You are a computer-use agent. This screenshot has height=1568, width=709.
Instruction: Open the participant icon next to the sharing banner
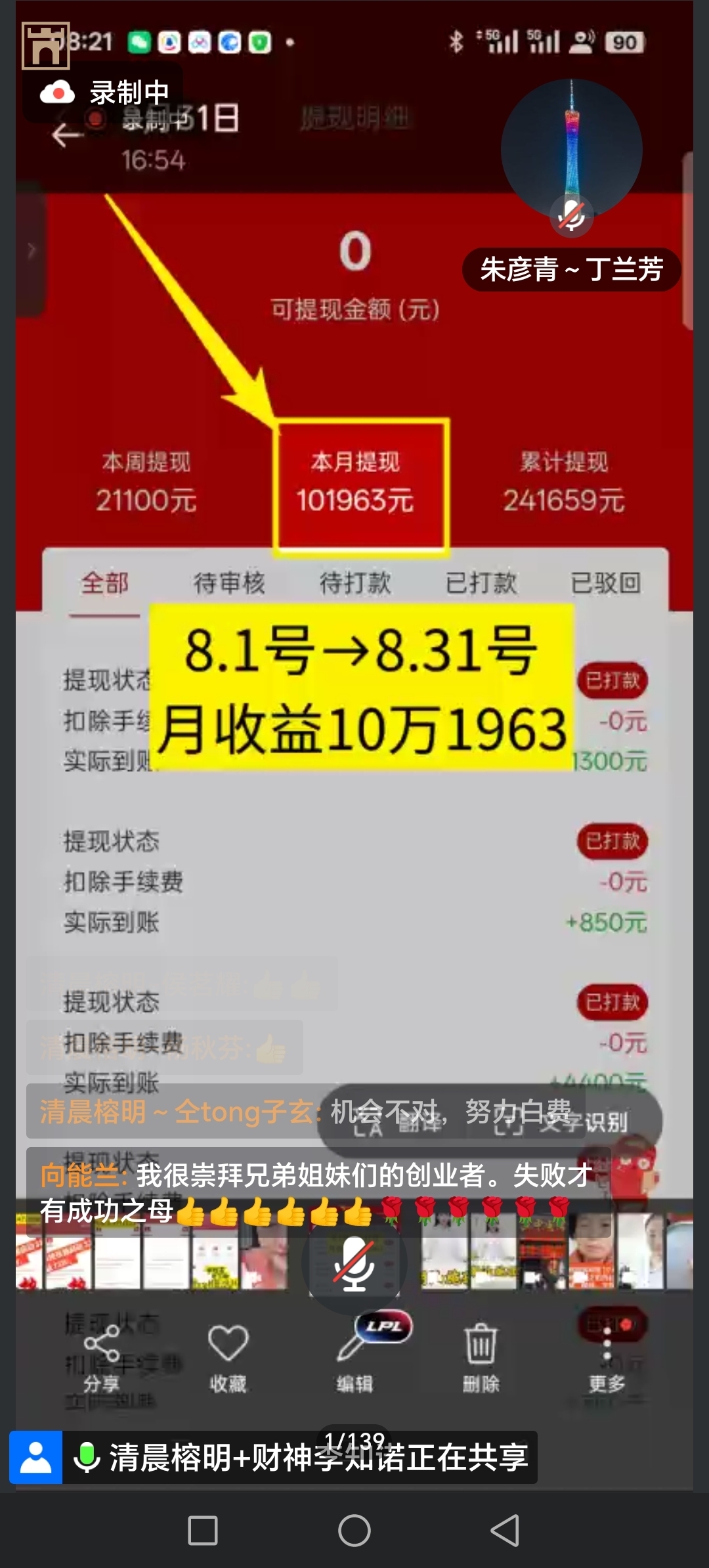tap(36, 1457)
